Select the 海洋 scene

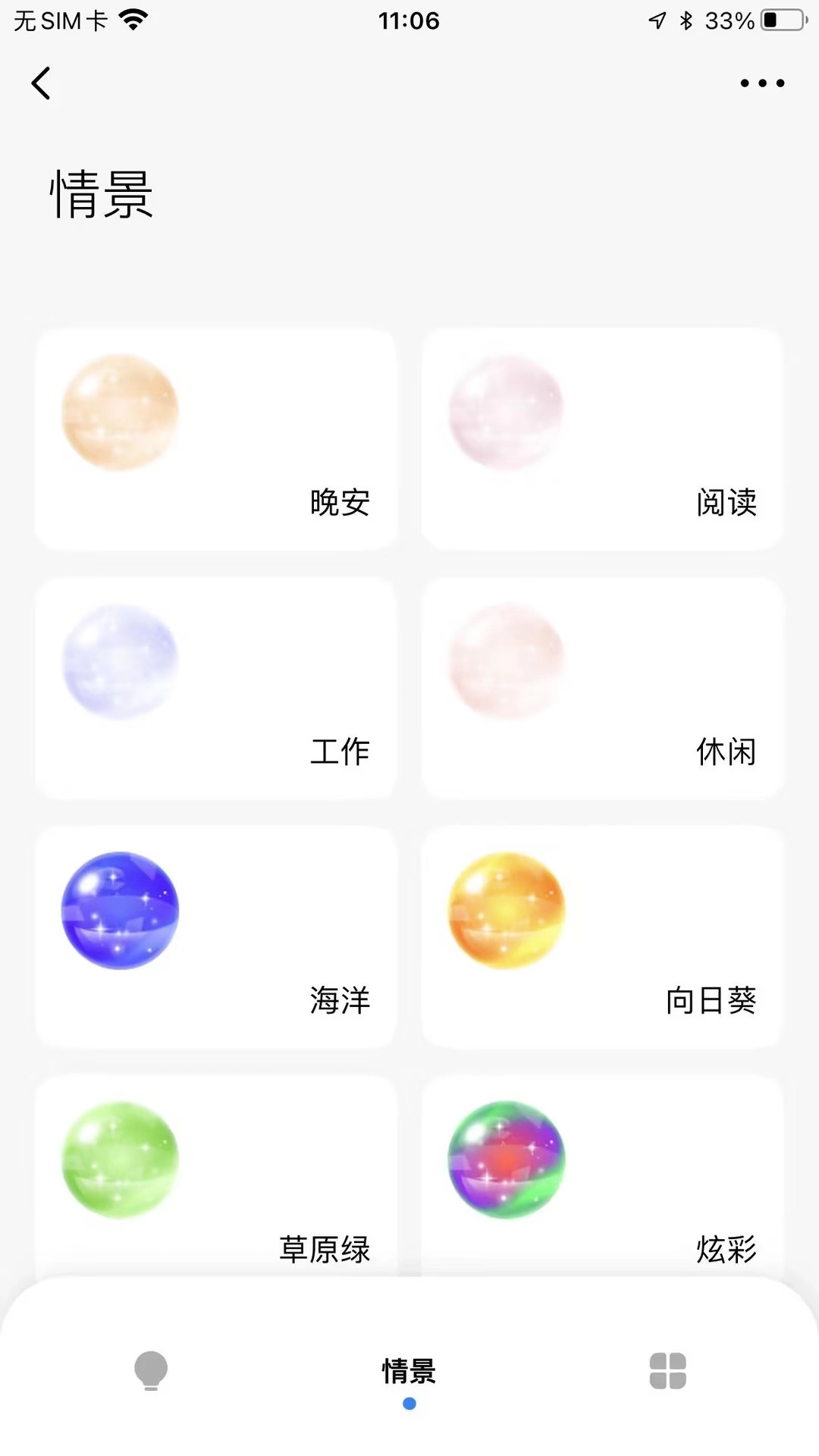[216, 937]
